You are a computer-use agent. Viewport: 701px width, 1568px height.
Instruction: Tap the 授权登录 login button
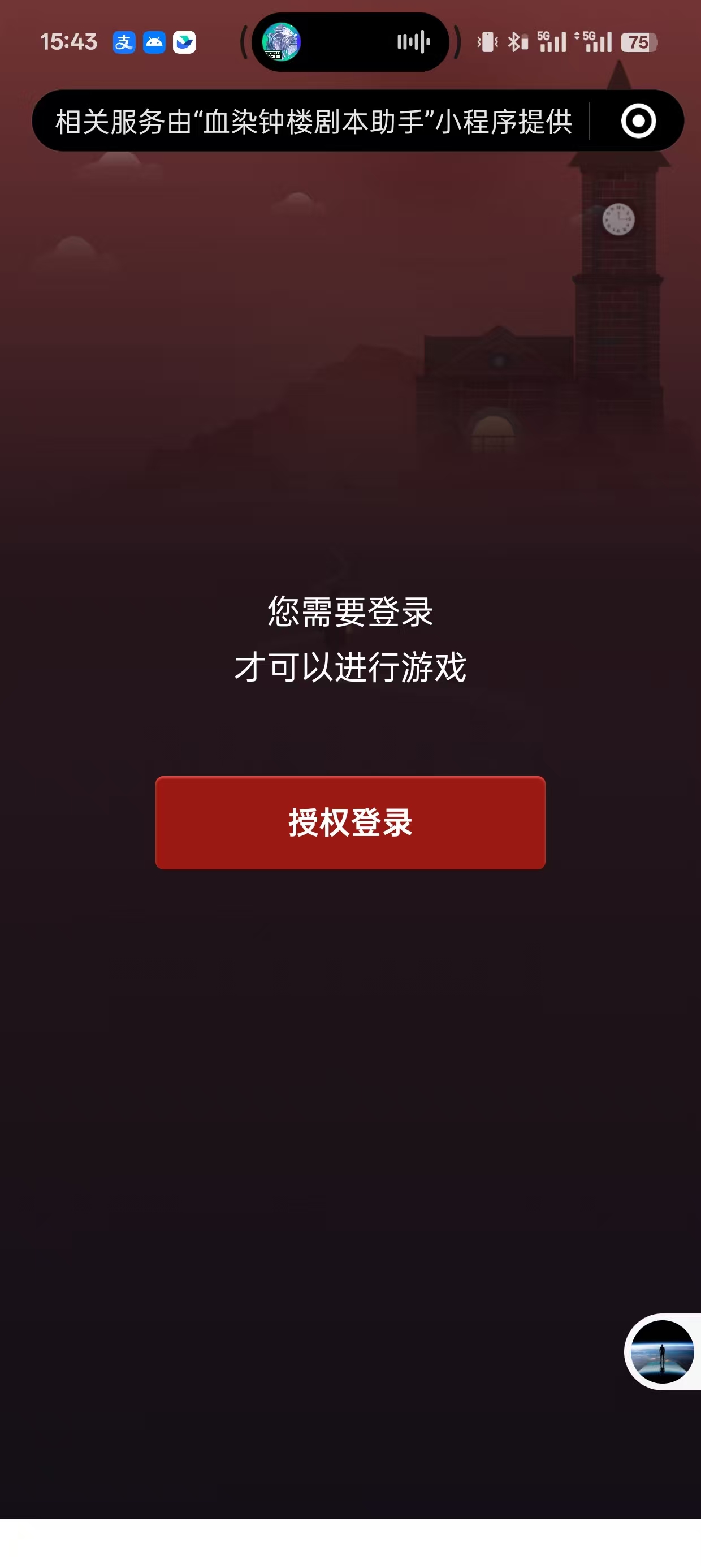350,822
